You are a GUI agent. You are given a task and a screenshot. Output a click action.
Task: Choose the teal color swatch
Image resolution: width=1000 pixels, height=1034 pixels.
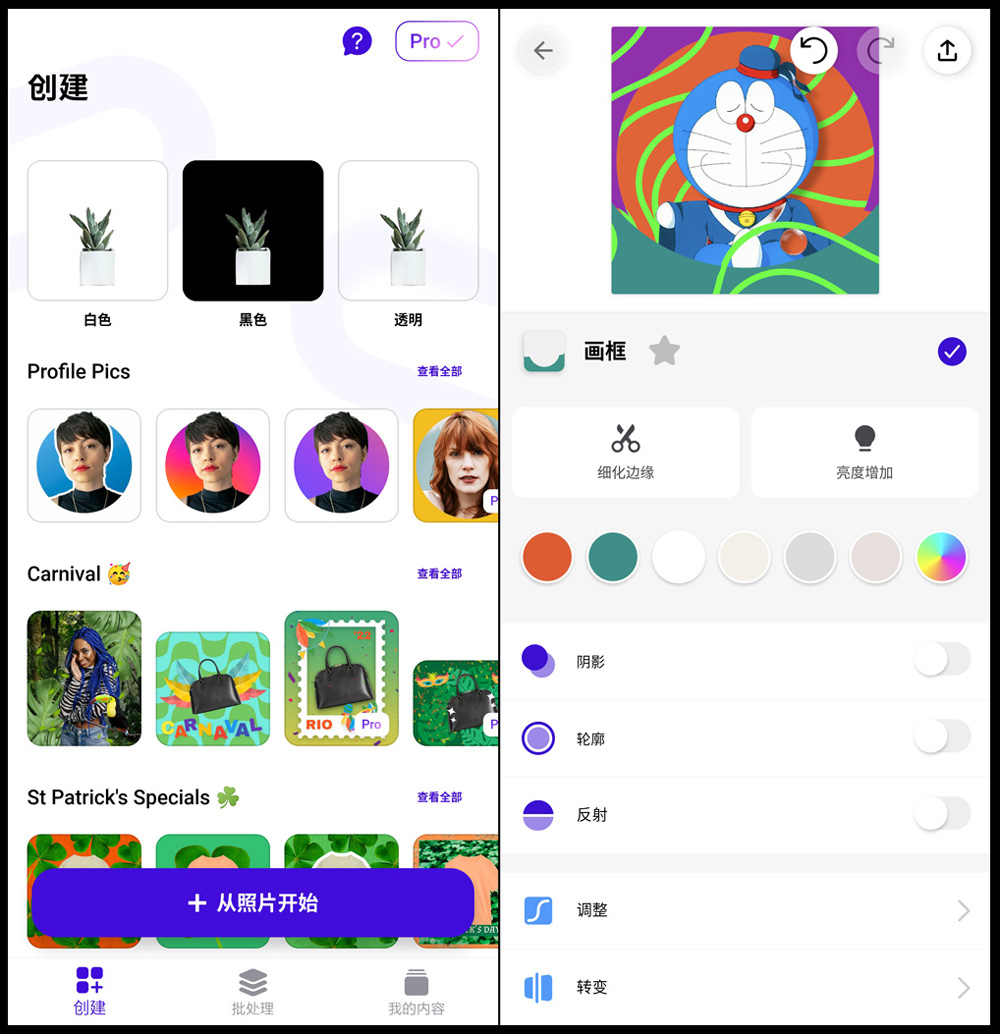point(613,557)
